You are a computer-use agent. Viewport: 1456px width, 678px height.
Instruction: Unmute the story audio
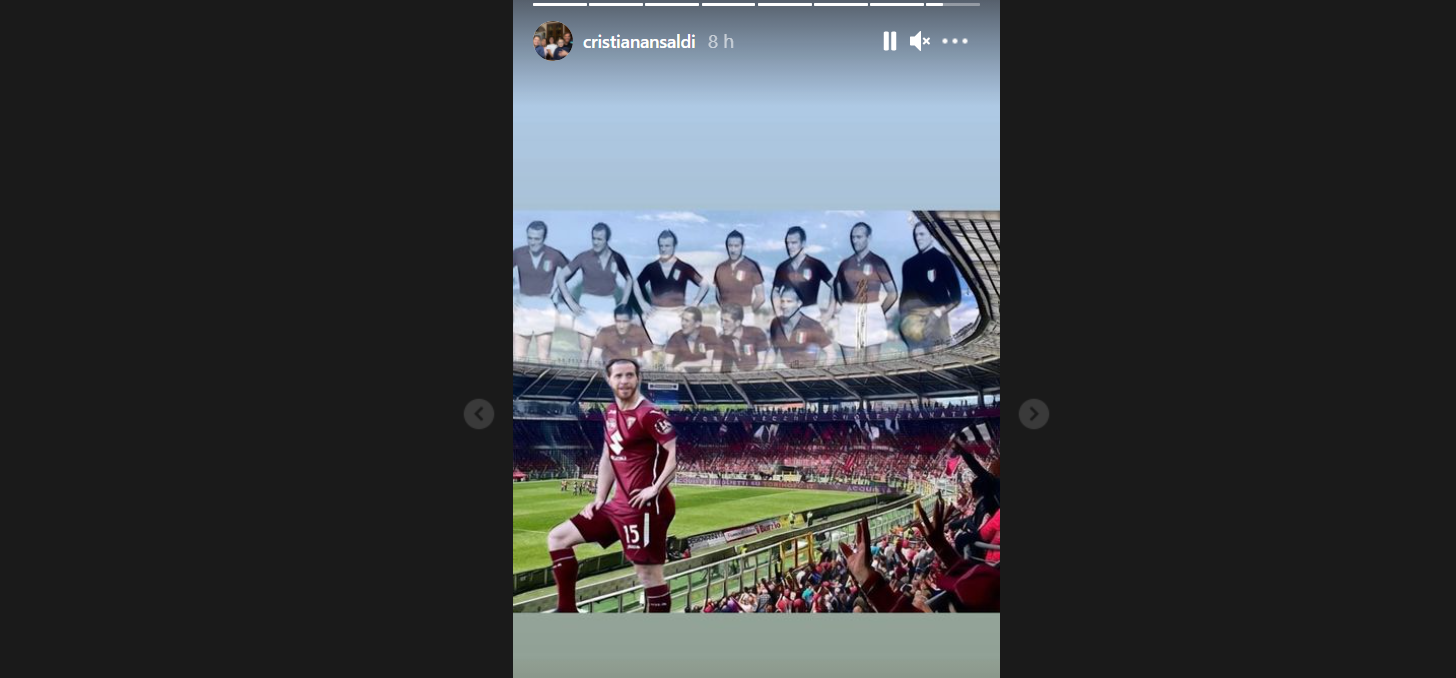tap(920, 41)
